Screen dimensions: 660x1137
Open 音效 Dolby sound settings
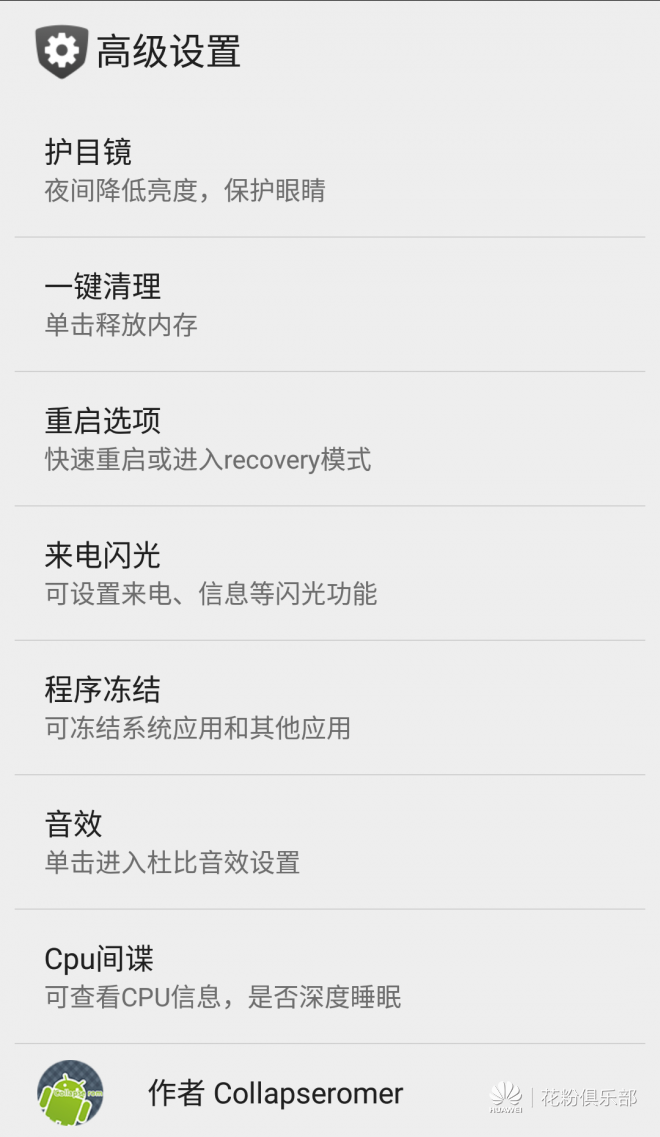(330, 842)
